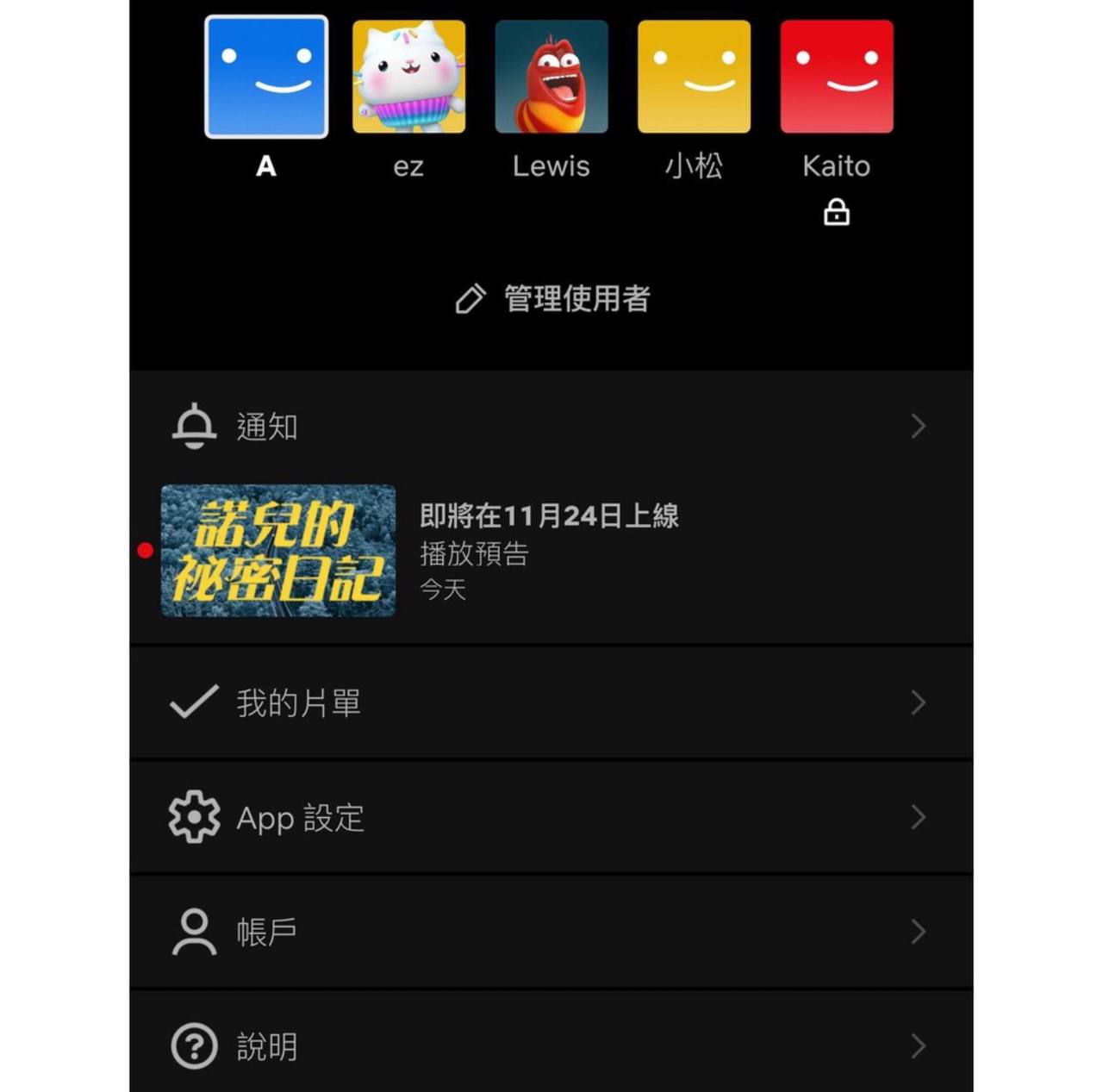1103x1092 pixels.
Task: Open 我的片單 list
Action: (551, 703)
